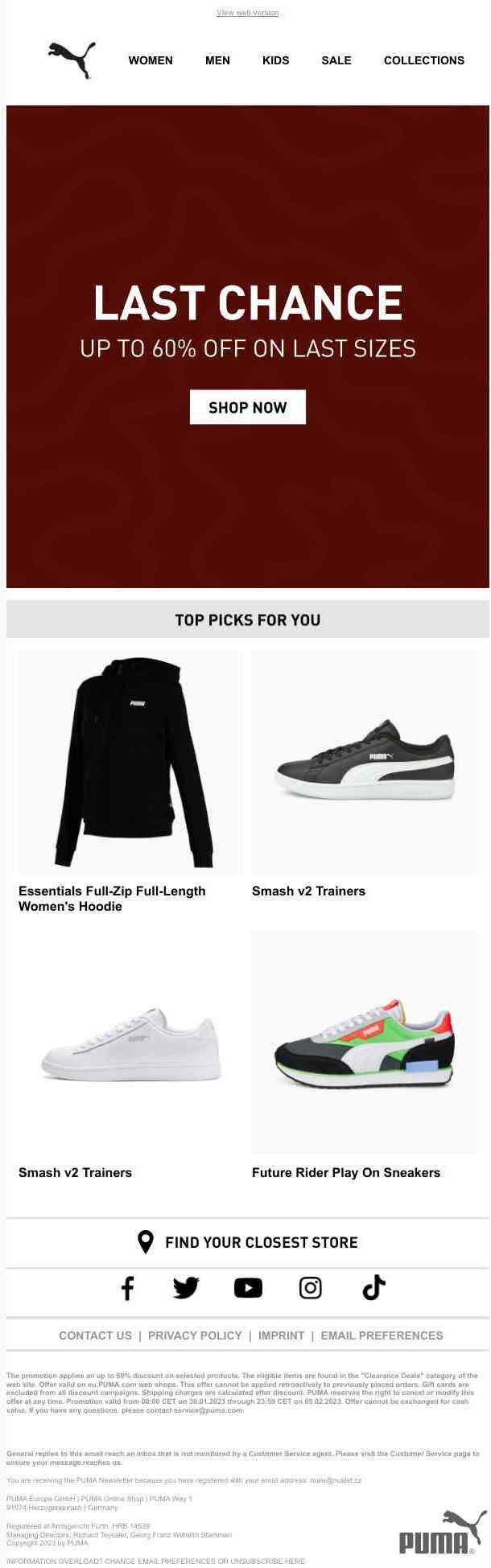Change email preferences in the footer links

point(382,1335)
